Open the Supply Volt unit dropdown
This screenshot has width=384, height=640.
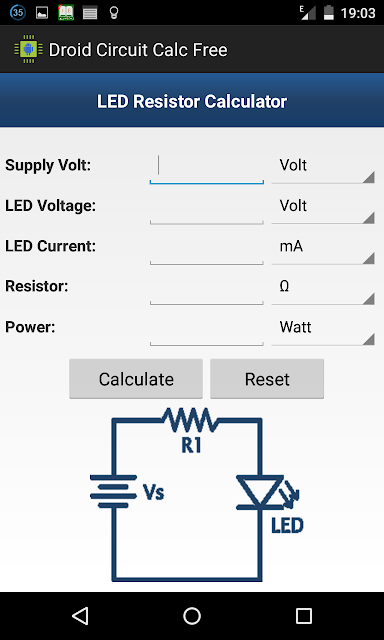(323, 166)
